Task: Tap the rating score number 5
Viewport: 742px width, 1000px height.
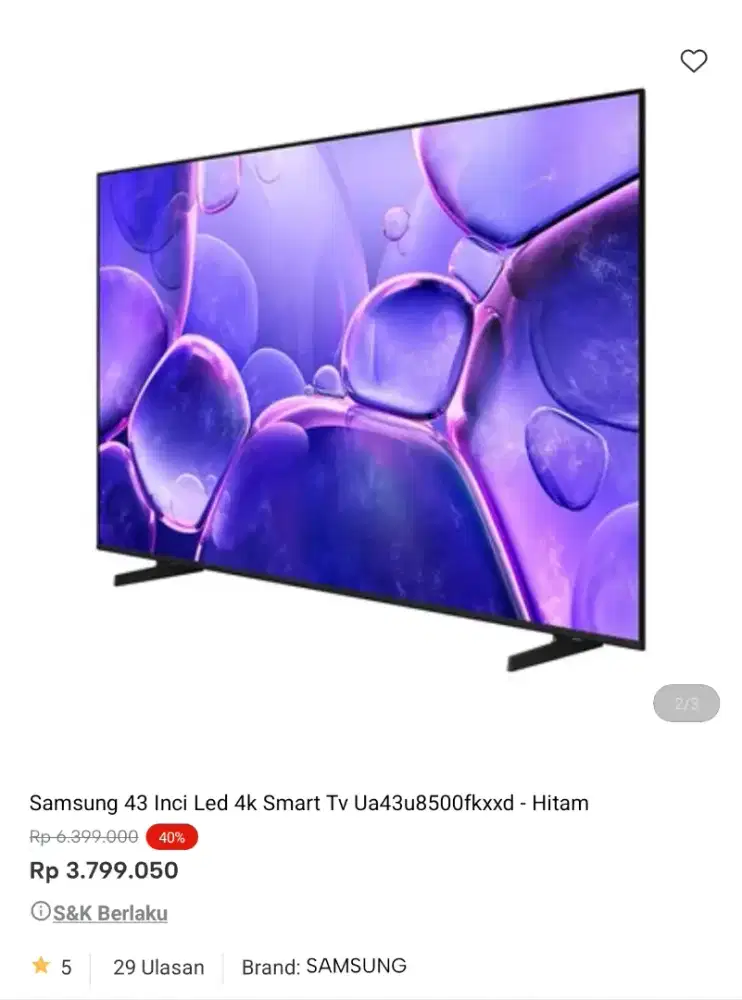Action: [x=65, y=966]
